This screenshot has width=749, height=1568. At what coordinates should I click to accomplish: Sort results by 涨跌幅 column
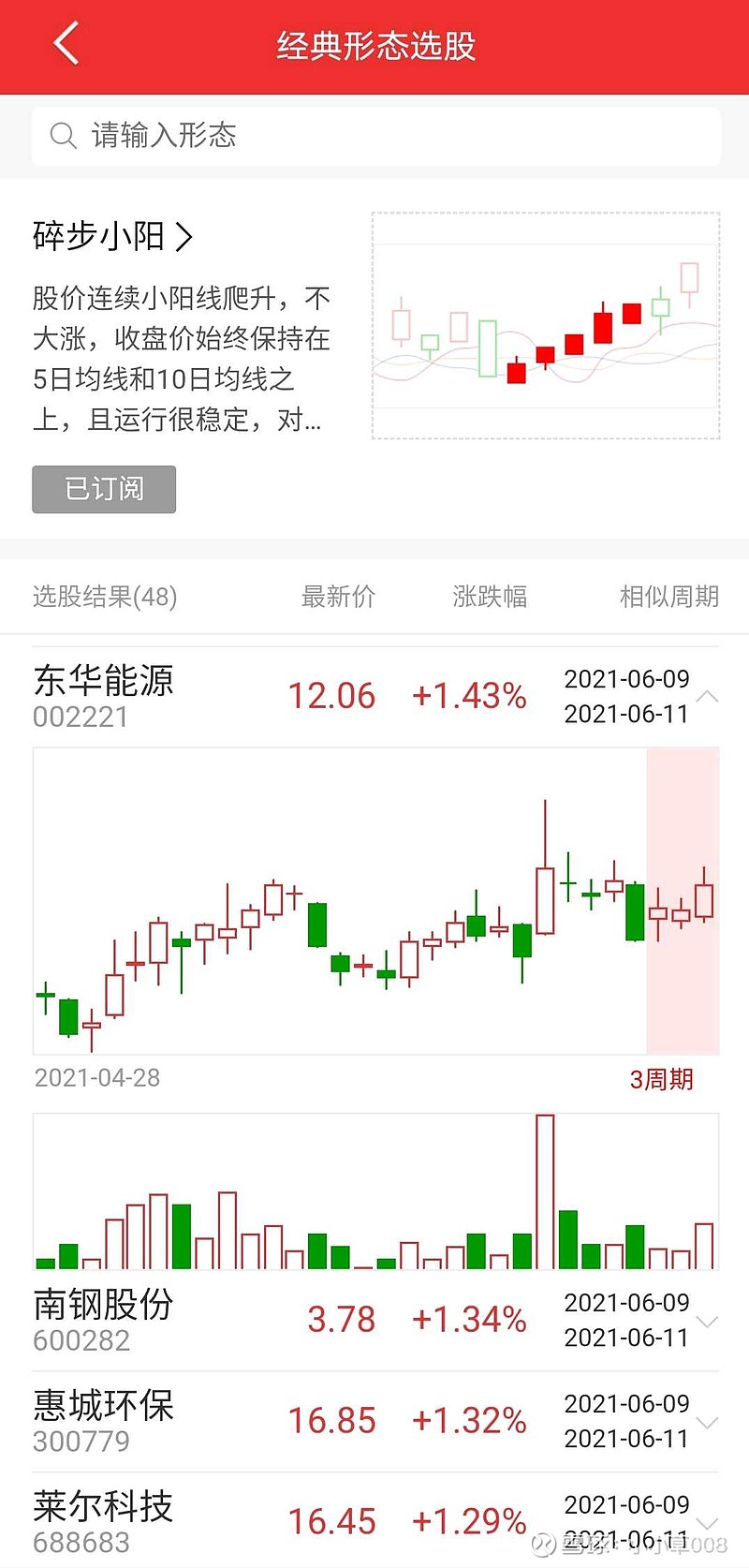coord(490,597)
